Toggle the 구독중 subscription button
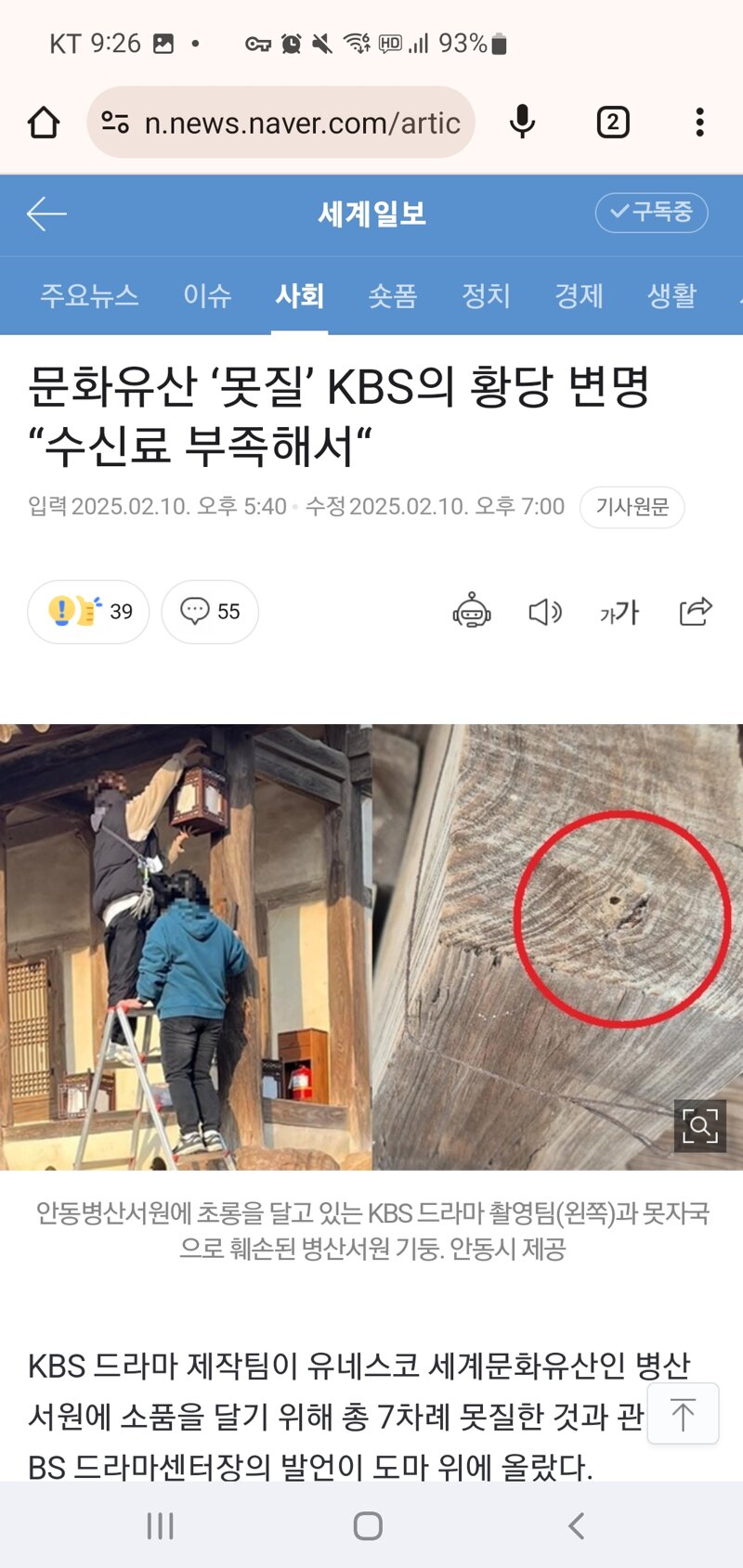The image size is (743, 1568). 651,213
